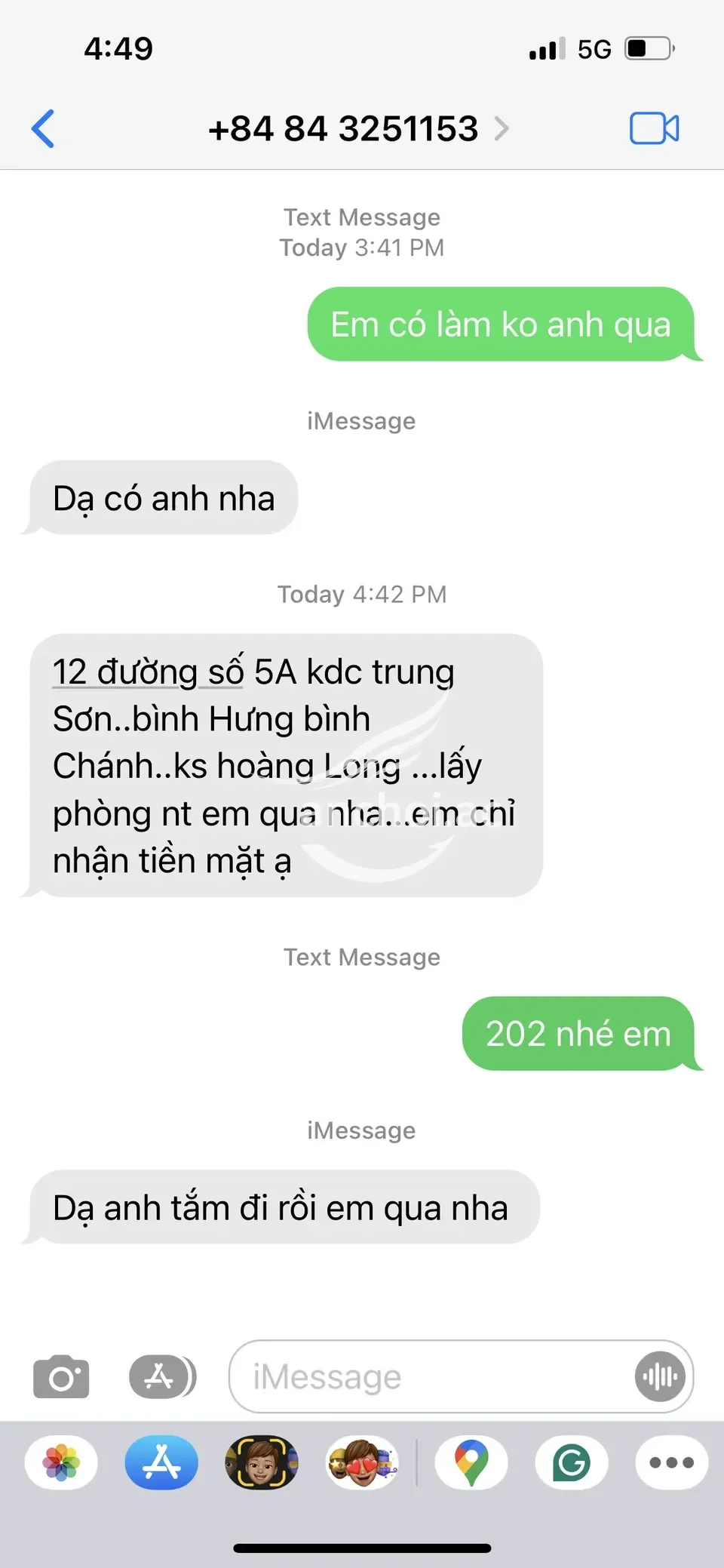
Task: Open the App Store for iMessage
Action: (x=161, y=1462)
